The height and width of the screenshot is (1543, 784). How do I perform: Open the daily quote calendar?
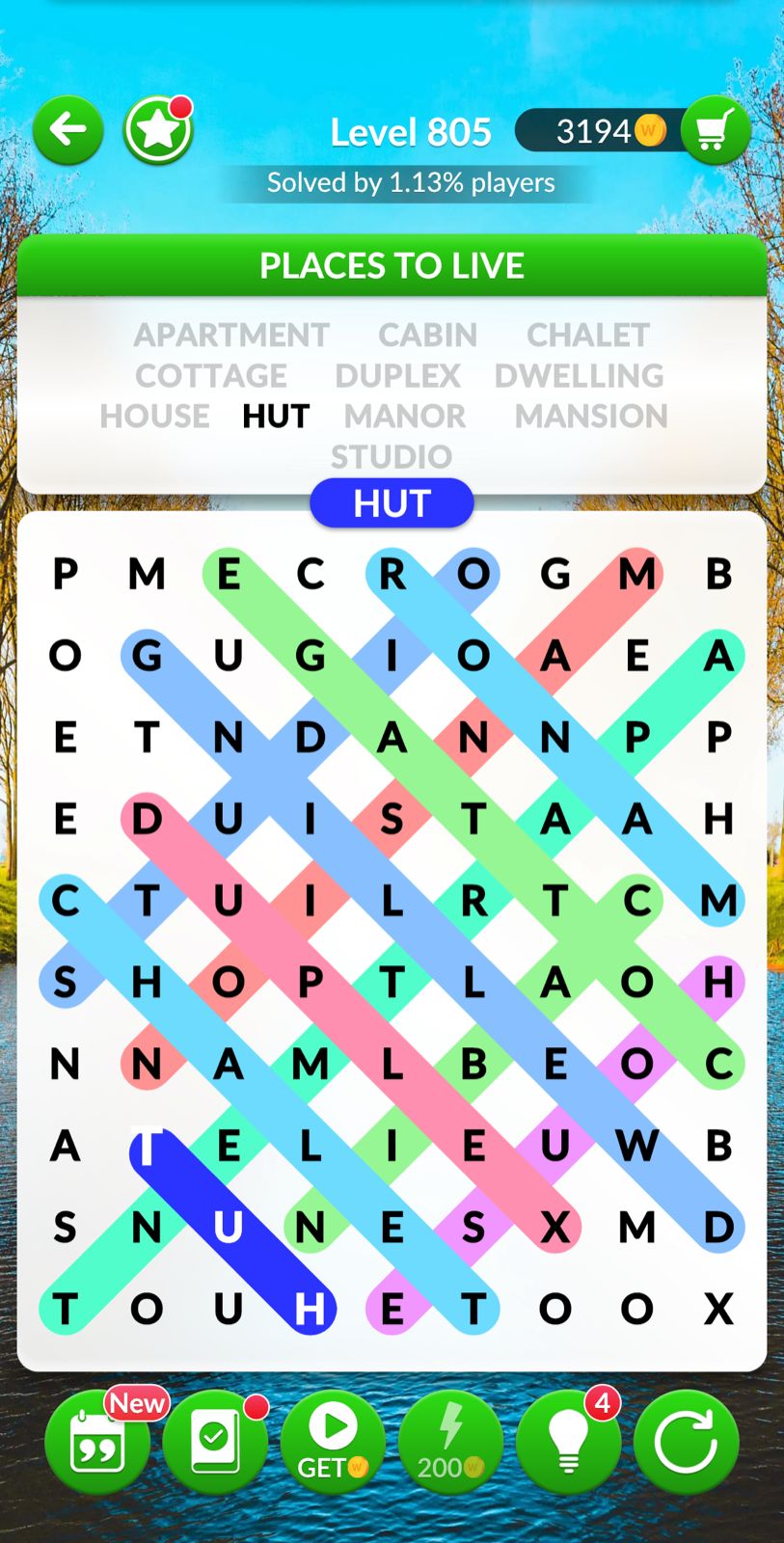97,1443
